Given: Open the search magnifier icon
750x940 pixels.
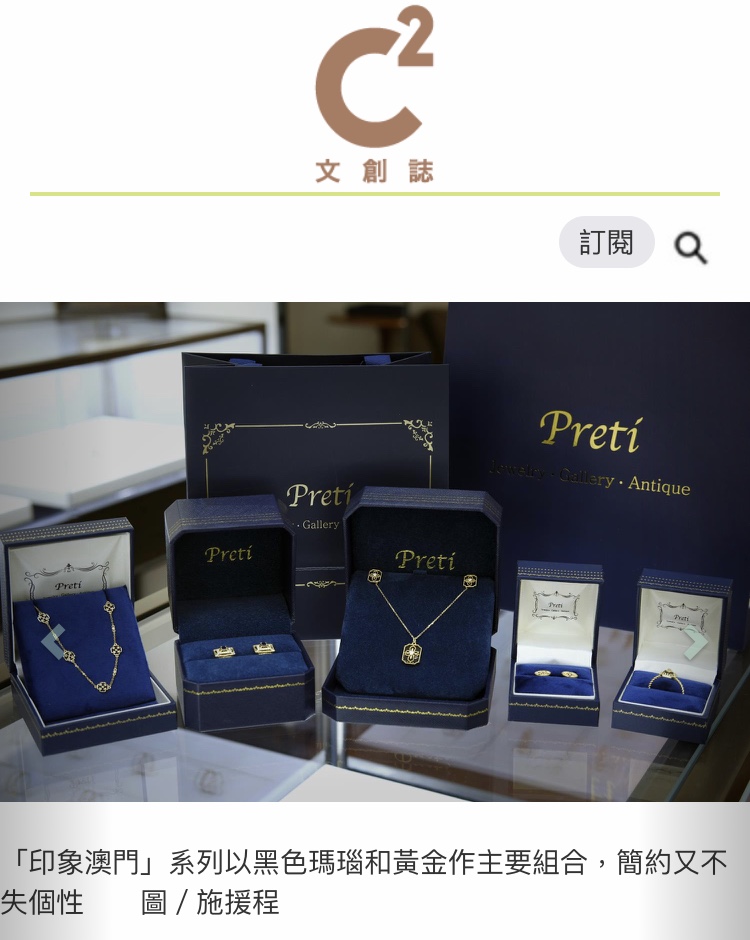Looking at the screenshot, I should pos(690,246).
